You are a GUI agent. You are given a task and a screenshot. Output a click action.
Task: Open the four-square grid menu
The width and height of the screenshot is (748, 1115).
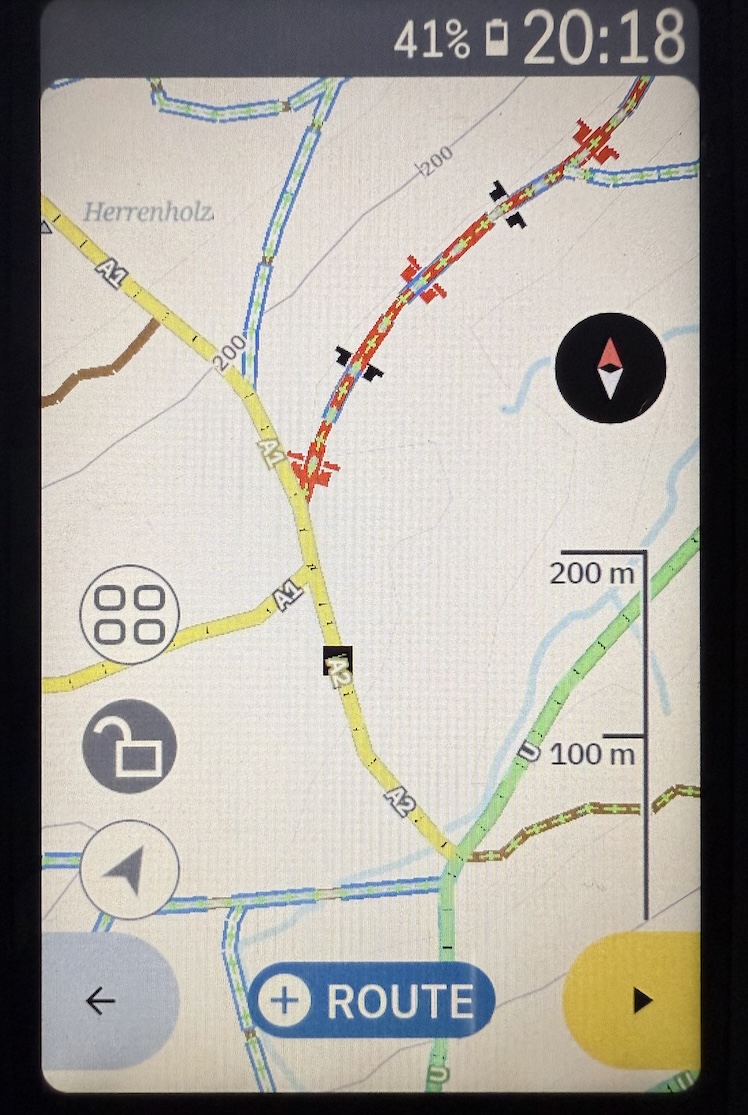pyautogui.click(x=129, y=614)
